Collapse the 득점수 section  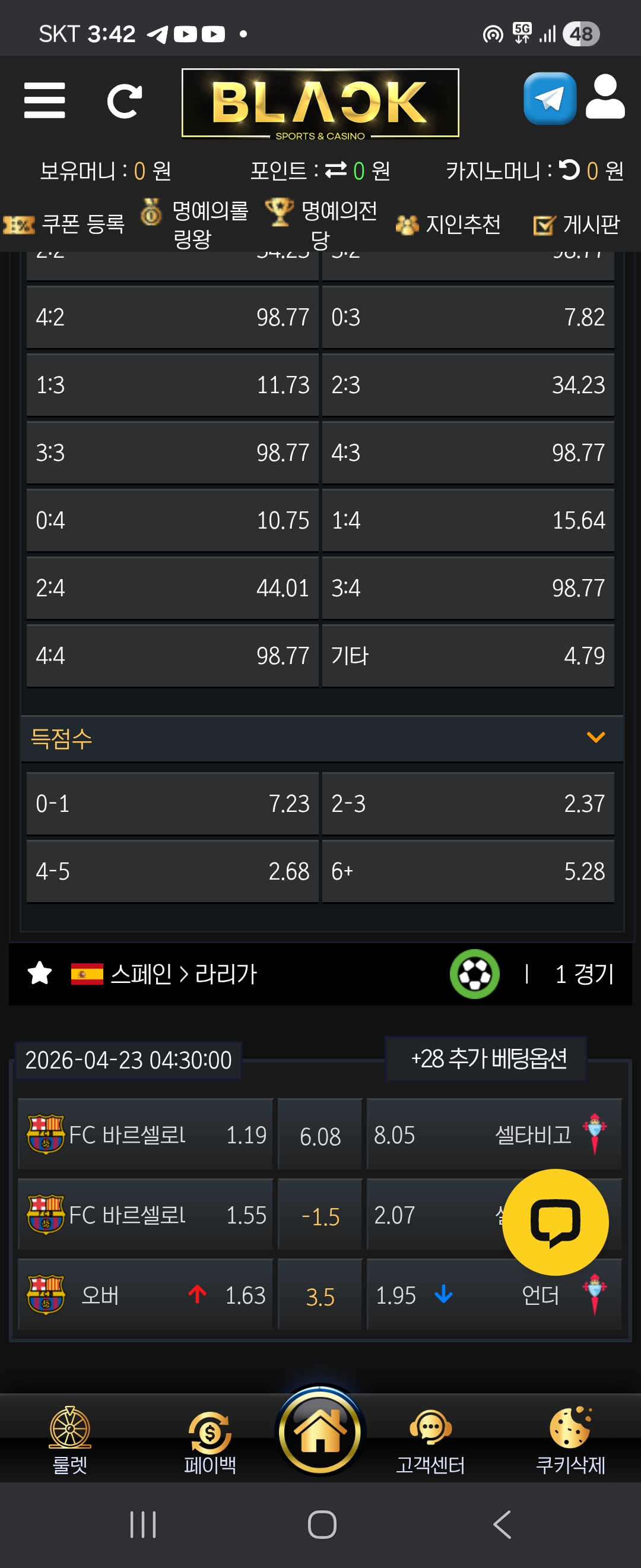[x=595, y=738]
